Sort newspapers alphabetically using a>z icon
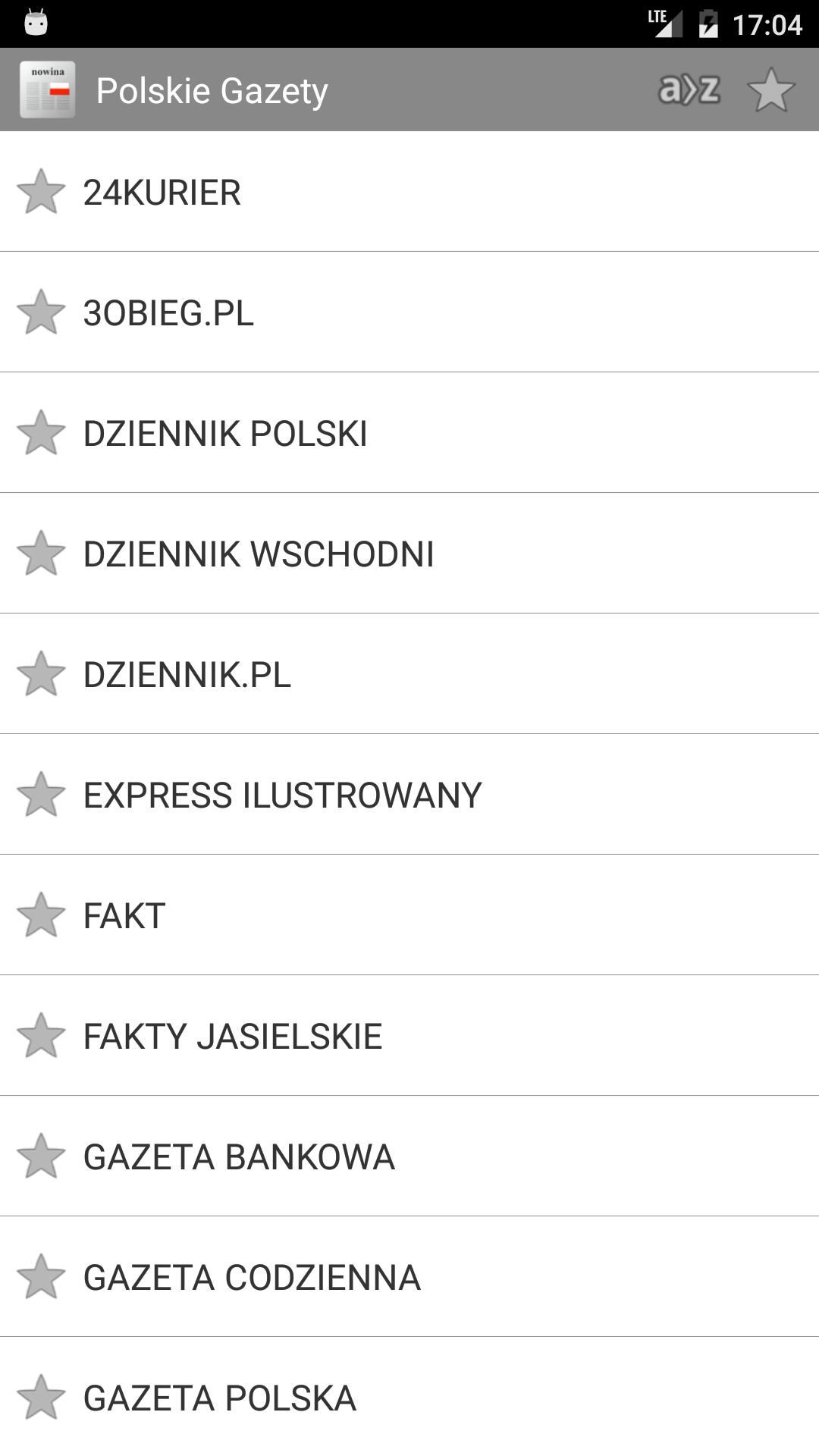The height and width of the screenshot is (1456, 819). pos(690,89)
